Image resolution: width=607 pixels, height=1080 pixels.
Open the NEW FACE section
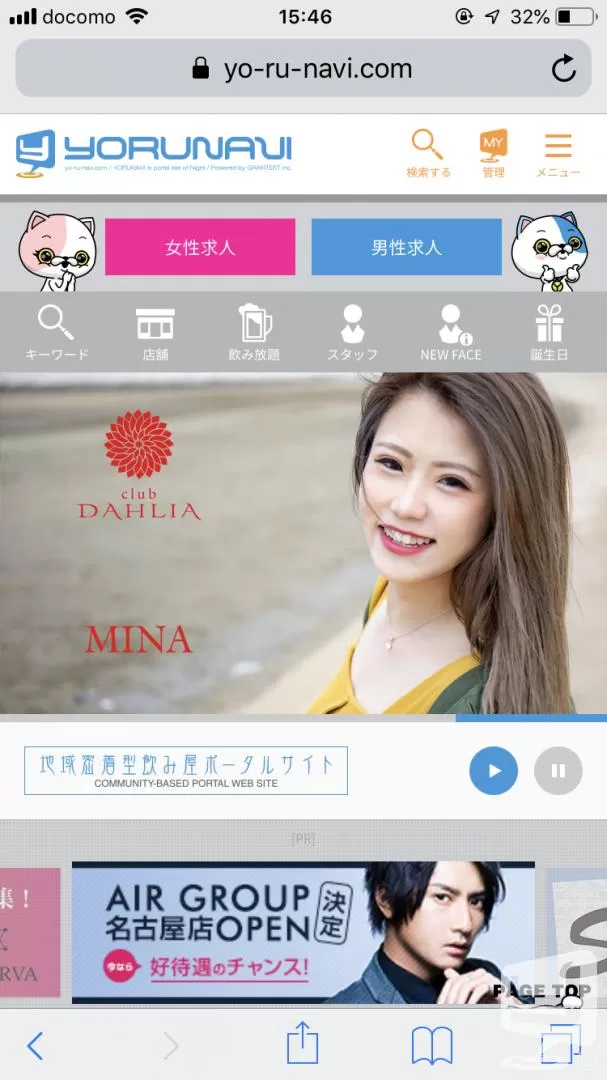pos(451,333)
